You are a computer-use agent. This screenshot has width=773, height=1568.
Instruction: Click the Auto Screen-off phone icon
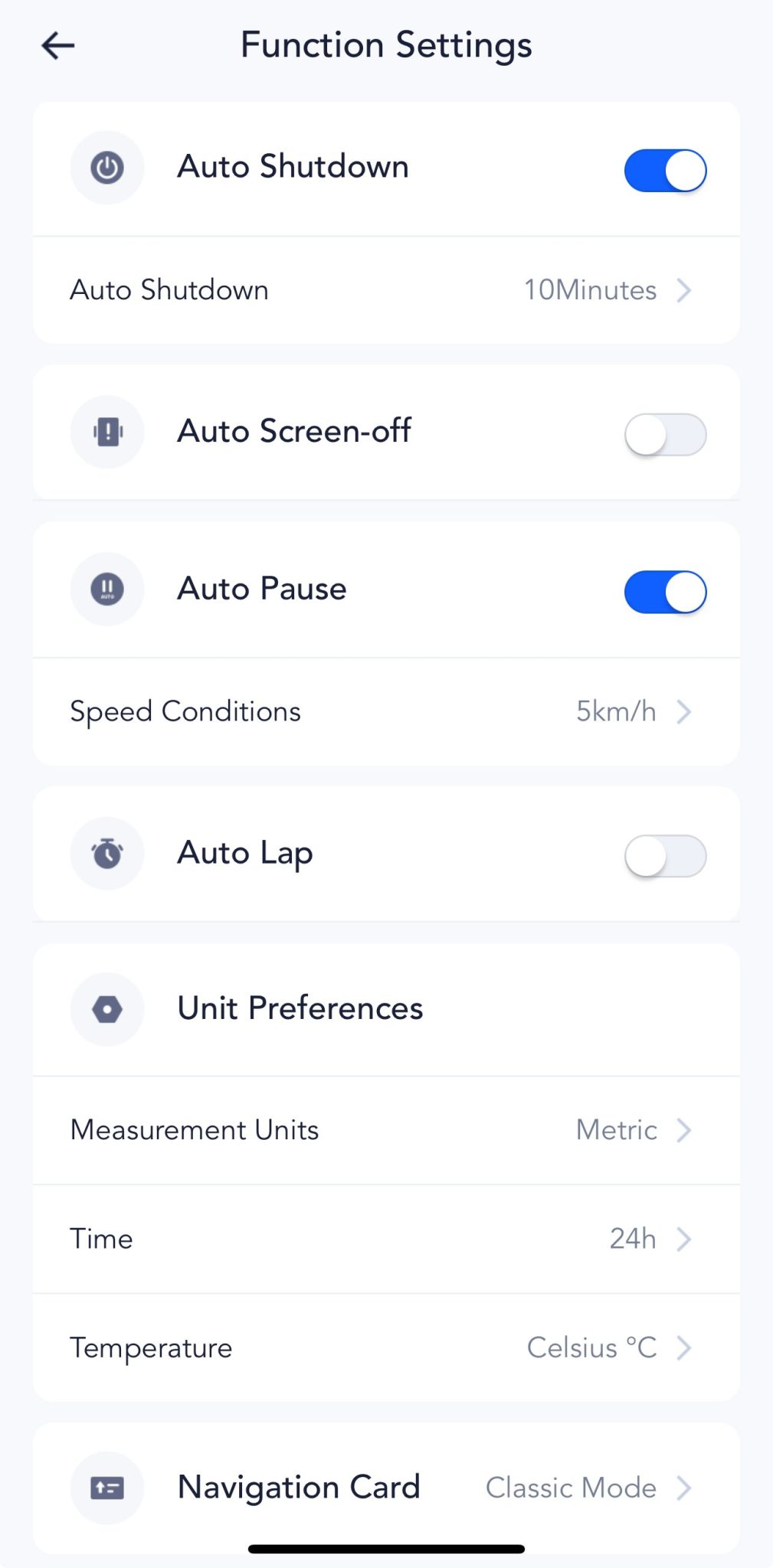pos(107,432)
